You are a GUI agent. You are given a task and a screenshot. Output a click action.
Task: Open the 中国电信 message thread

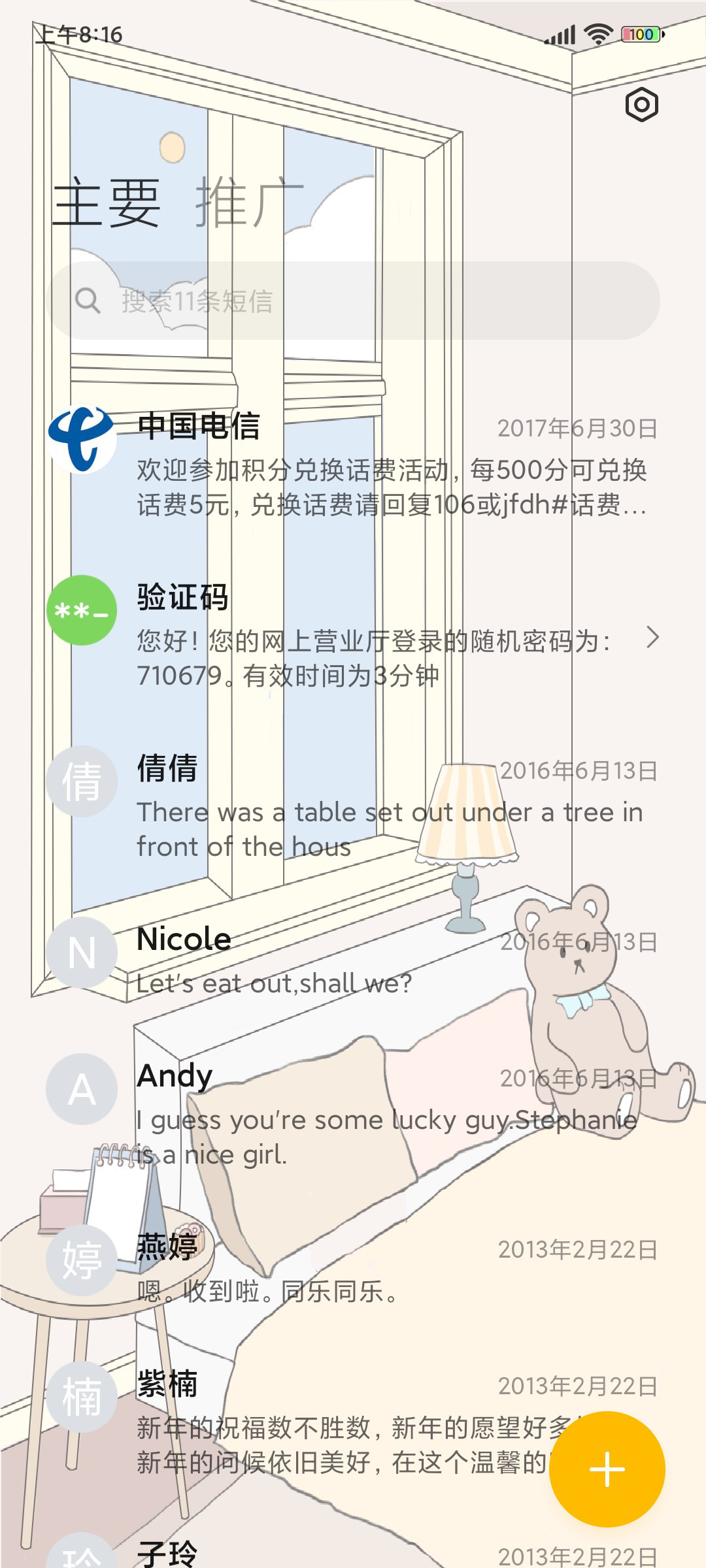point(353,464)
